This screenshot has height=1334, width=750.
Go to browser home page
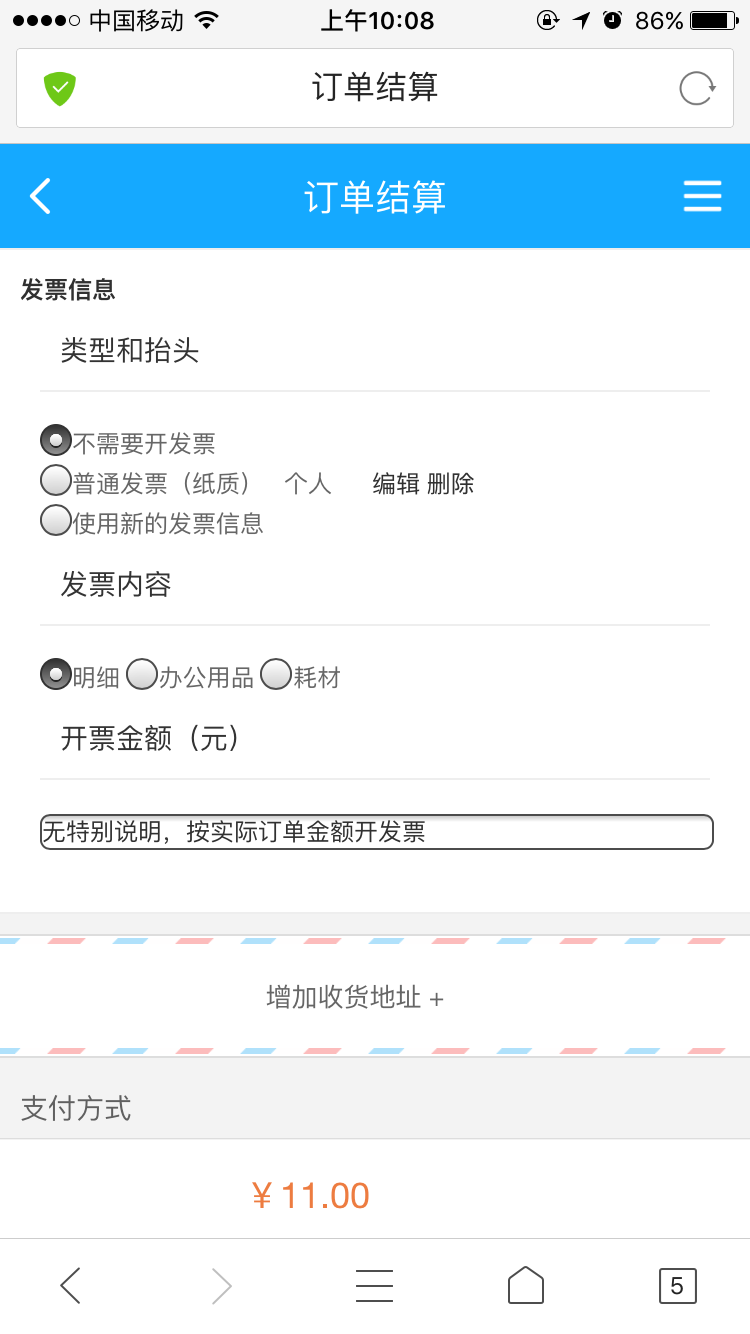(x=525, y=1285)
